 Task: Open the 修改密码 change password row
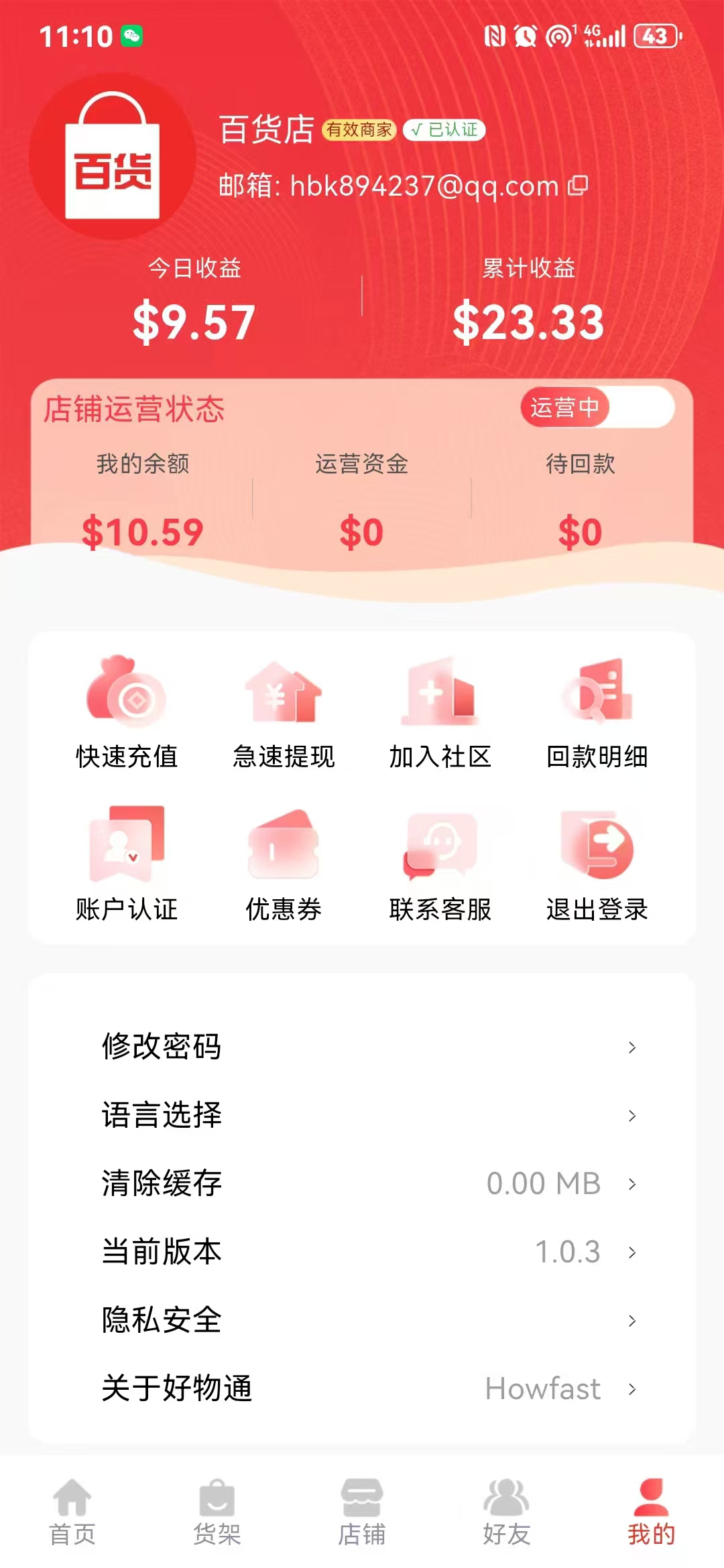click(x=362, y=1047)
